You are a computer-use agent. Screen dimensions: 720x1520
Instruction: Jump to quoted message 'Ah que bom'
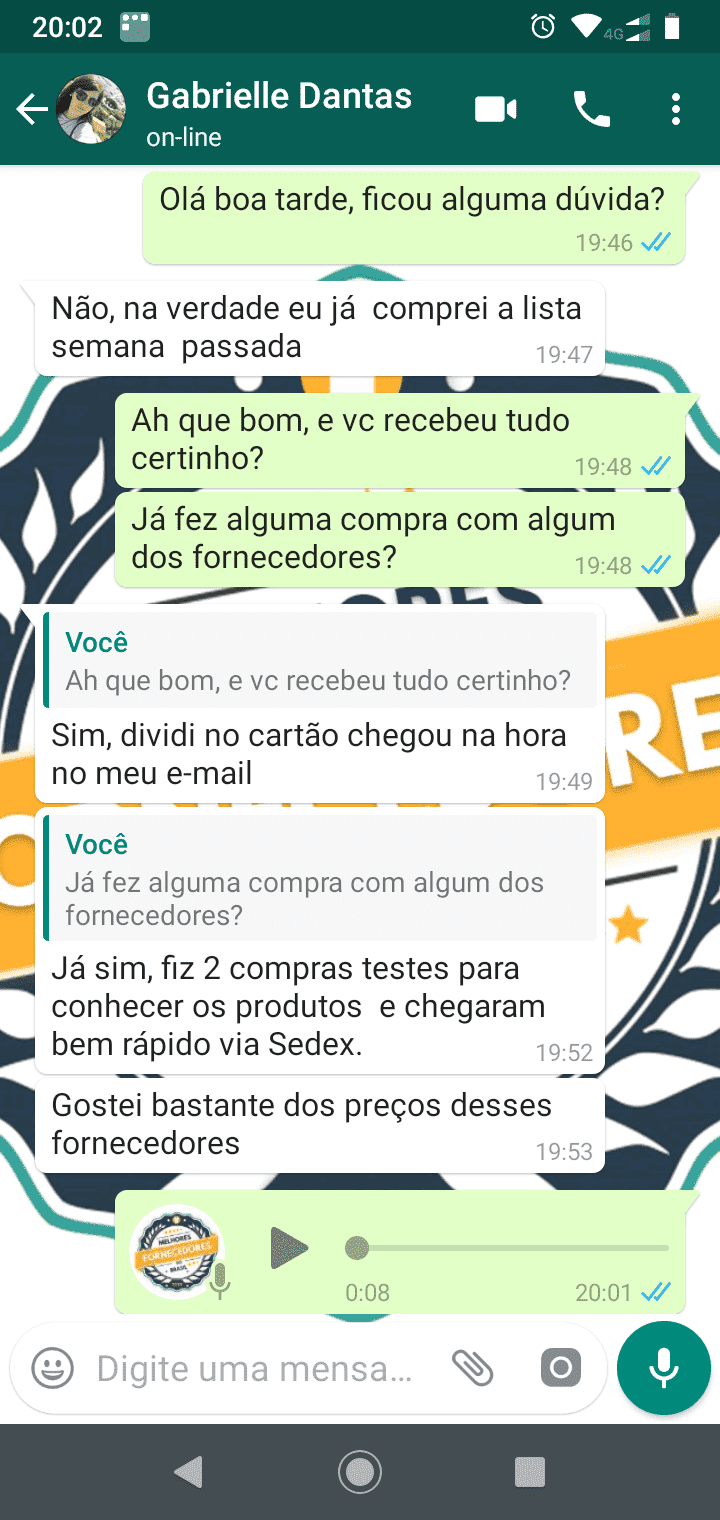[x=320, y=662]
